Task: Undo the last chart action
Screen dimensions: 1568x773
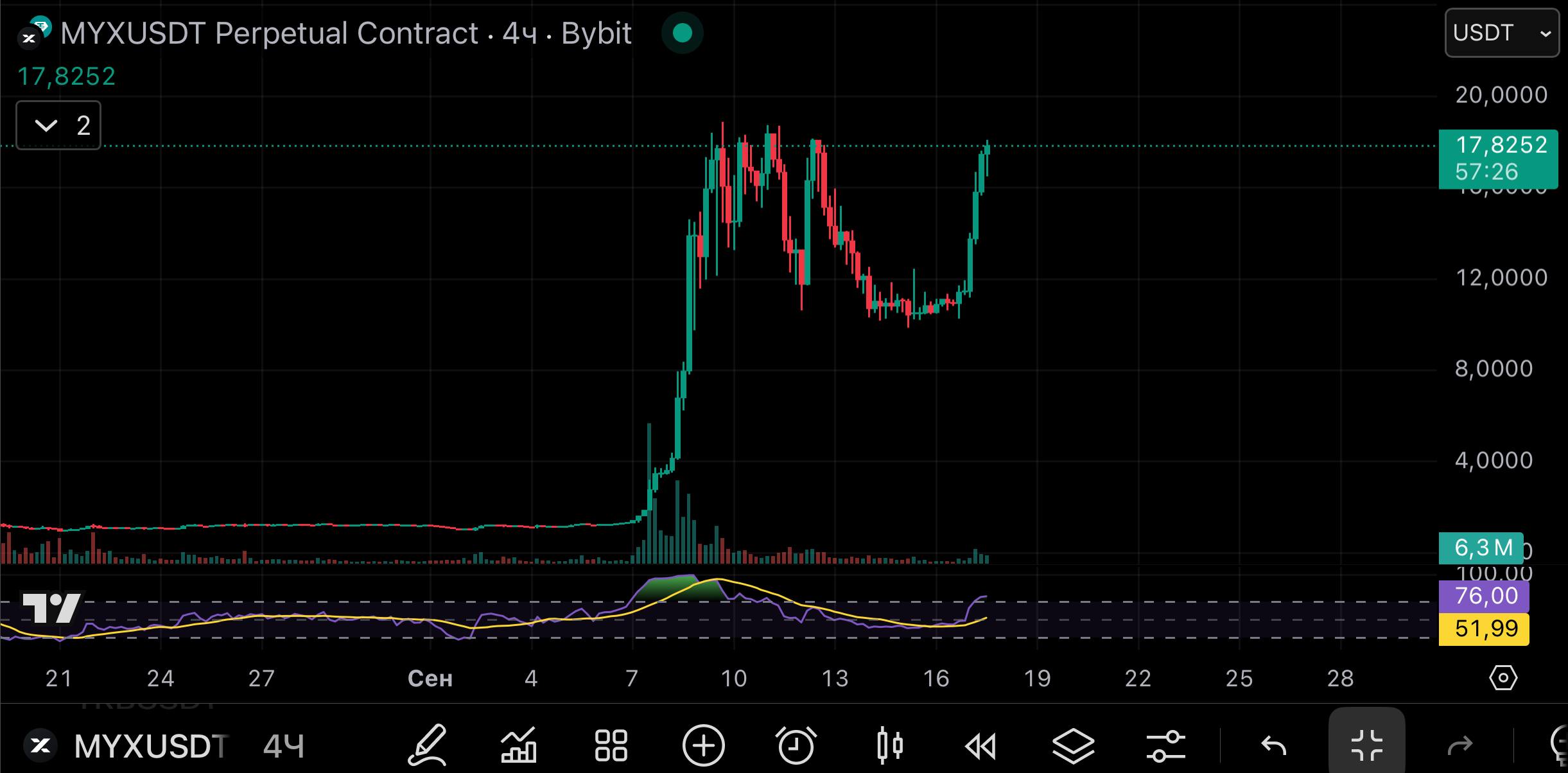Action: pyautogui.click(x=1274, y=746)
